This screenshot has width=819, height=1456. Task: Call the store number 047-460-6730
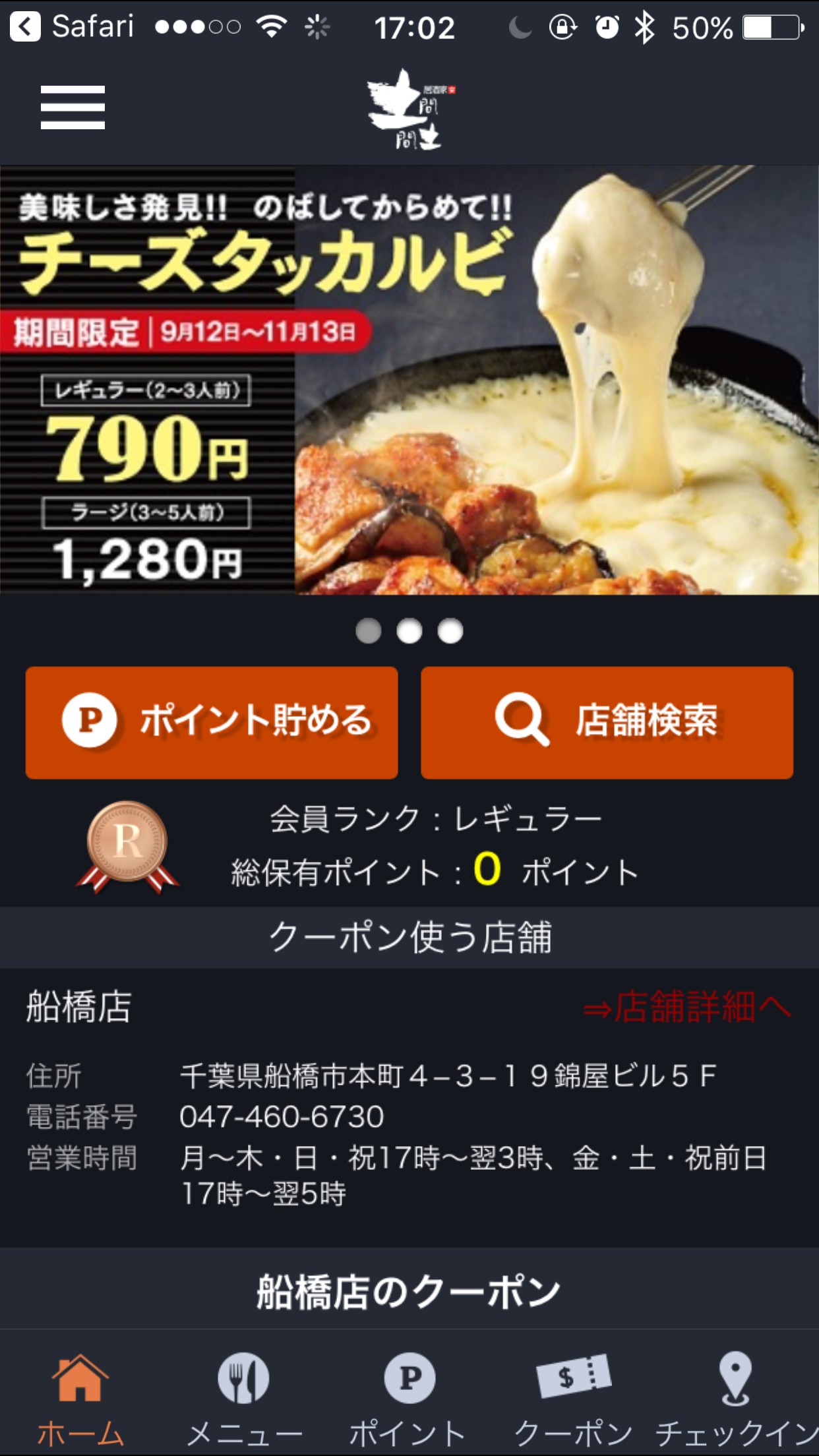coord(282,1116)
